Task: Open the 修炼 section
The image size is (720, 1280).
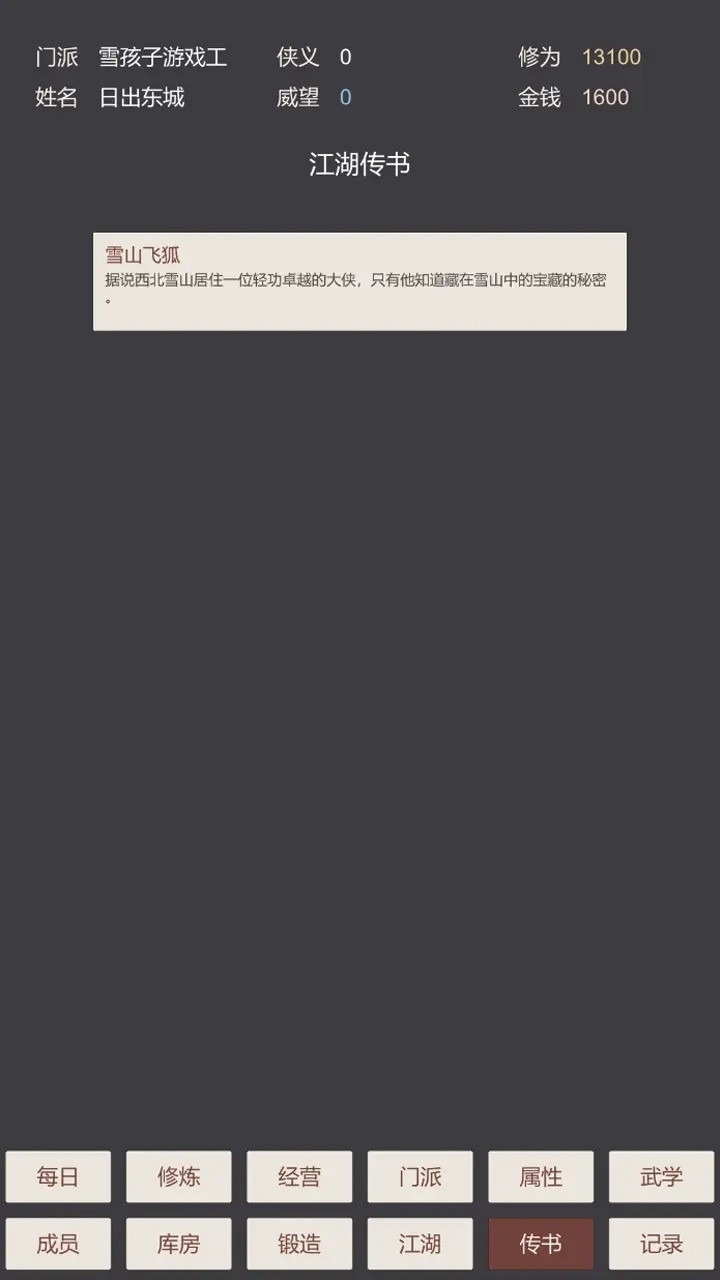Action: (x=179, y=1177)
